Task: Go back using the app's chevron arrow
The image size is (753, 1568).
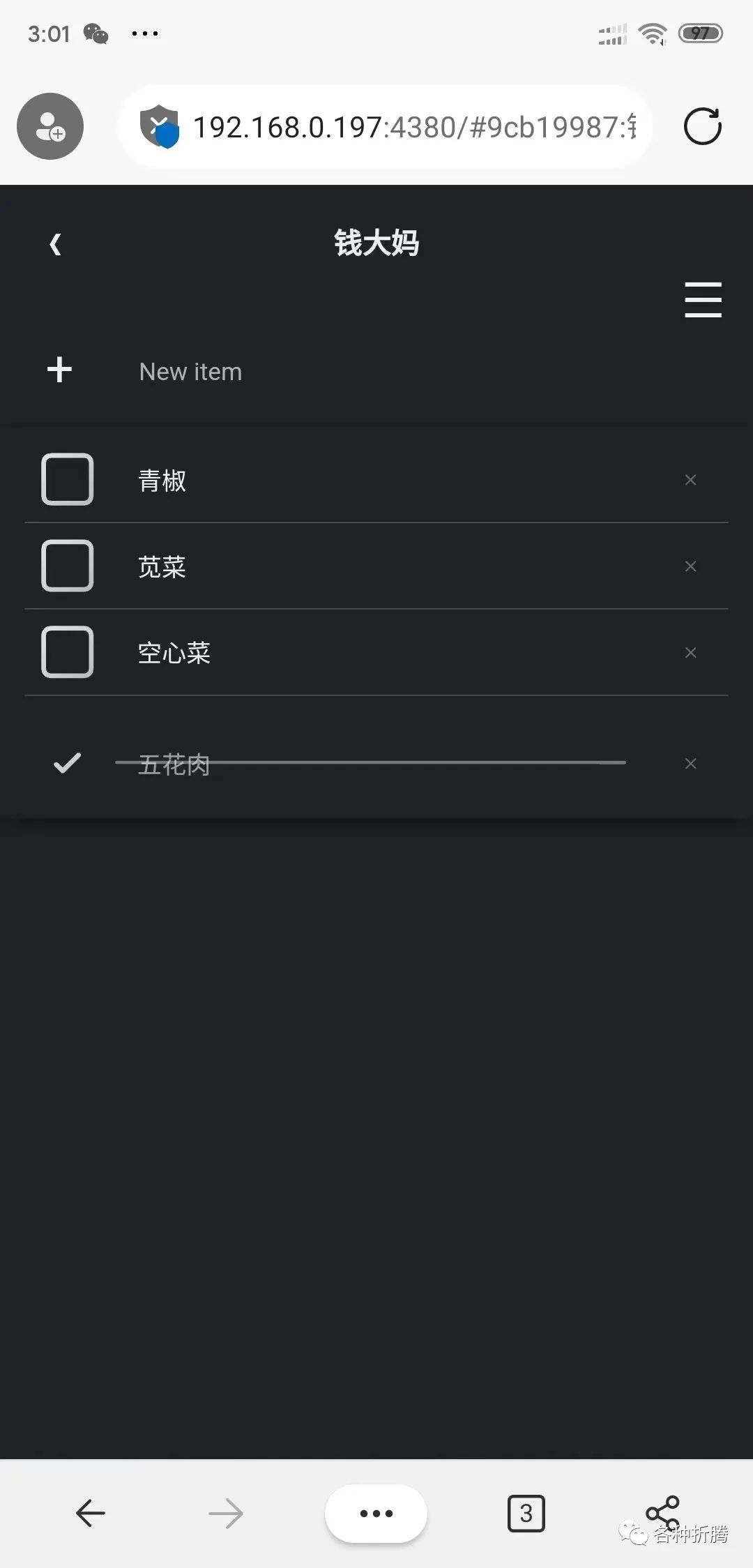Action: click(55, 244)
